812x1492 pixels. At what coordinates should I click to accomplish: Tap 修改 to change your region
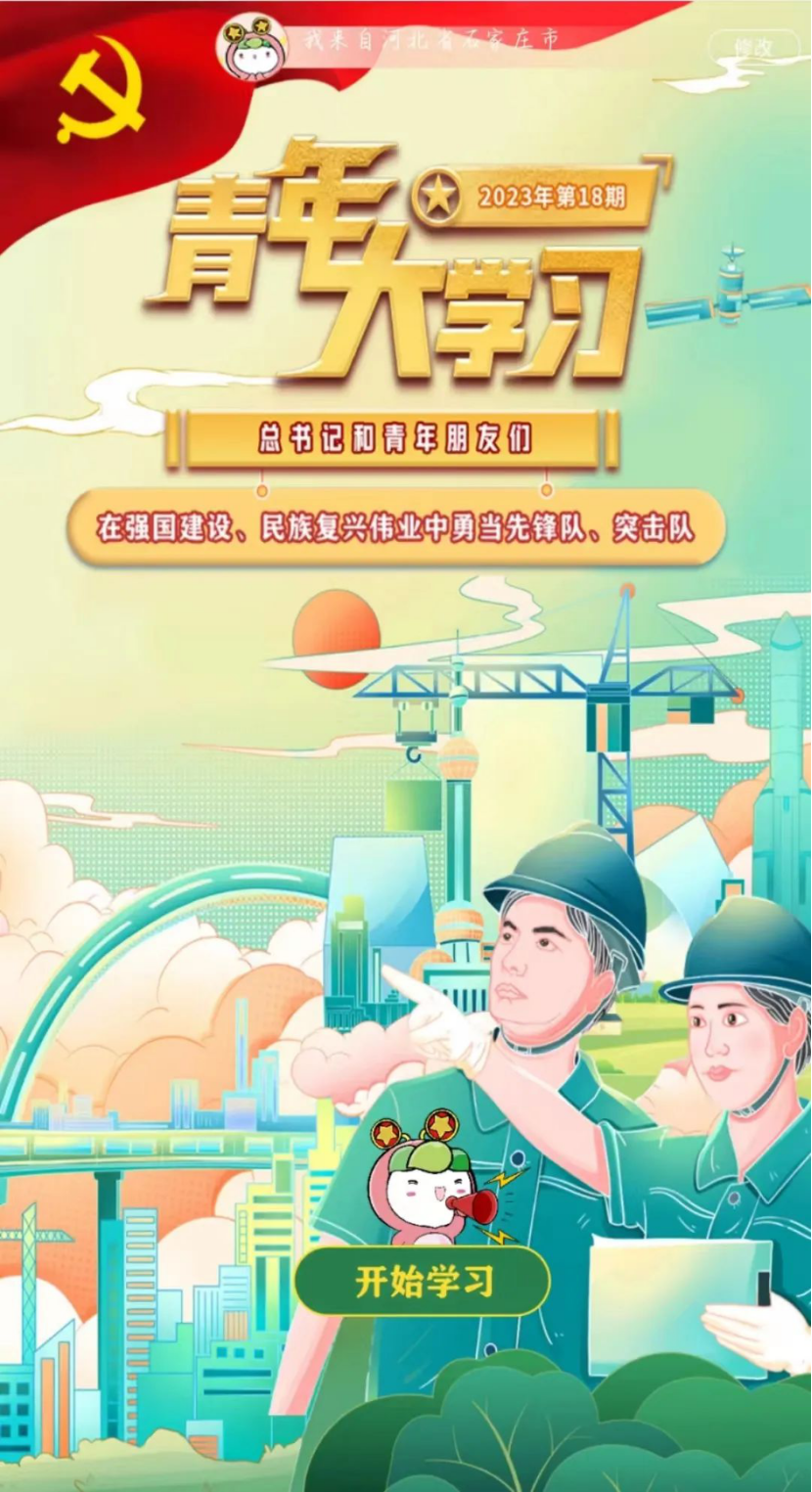tap(752, 46)
